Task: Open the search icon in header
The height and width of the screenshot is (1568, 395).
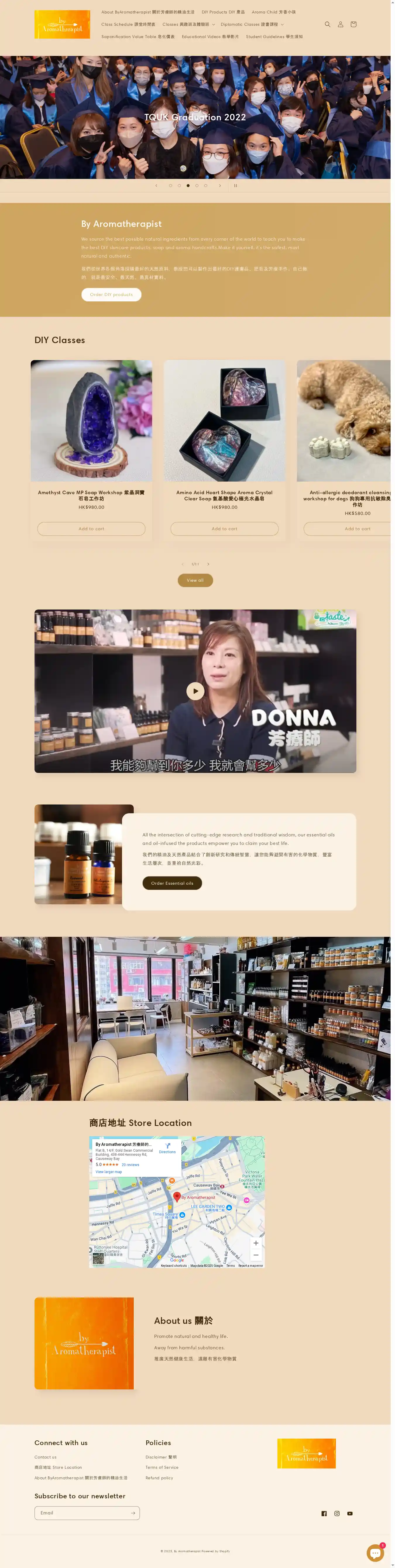Action: [327, 24]
